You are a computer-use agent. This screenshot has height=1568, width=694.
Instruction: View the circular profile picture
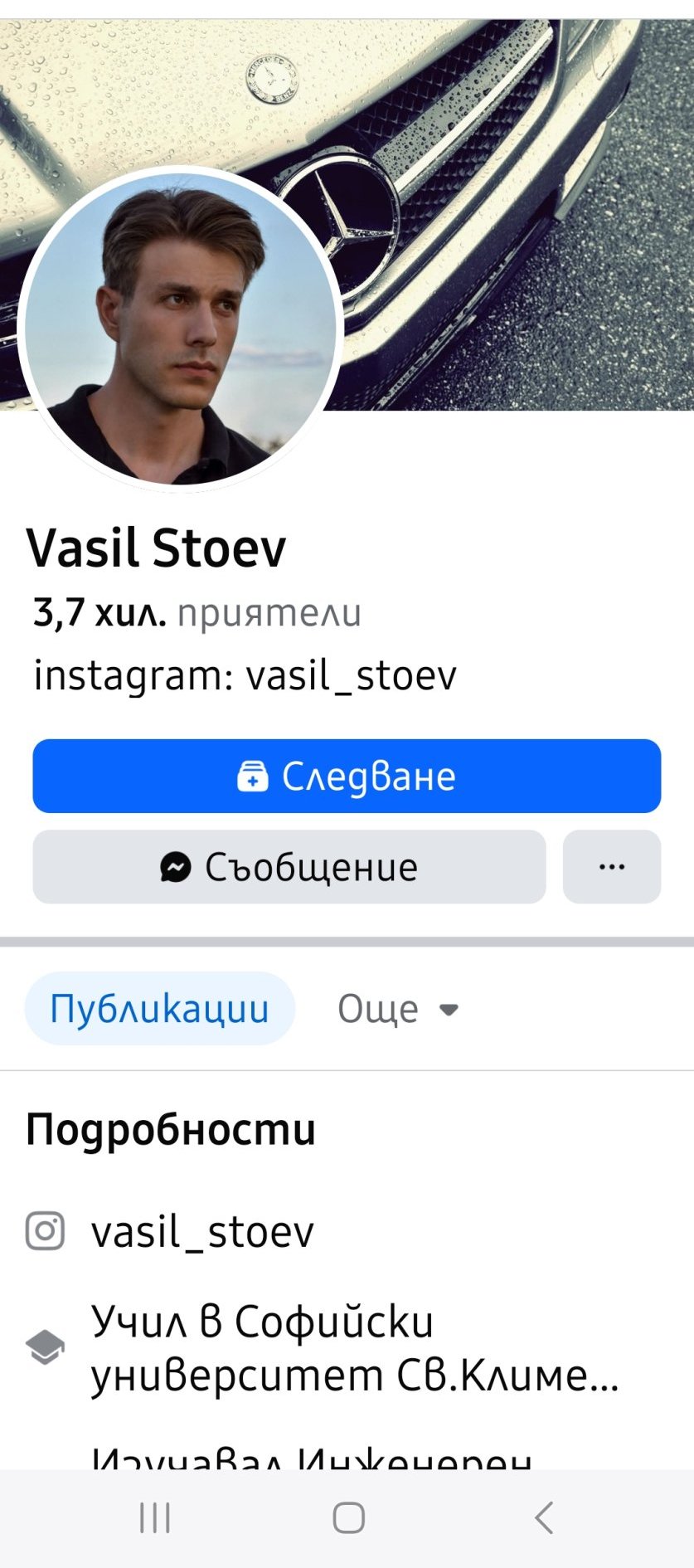180,329
